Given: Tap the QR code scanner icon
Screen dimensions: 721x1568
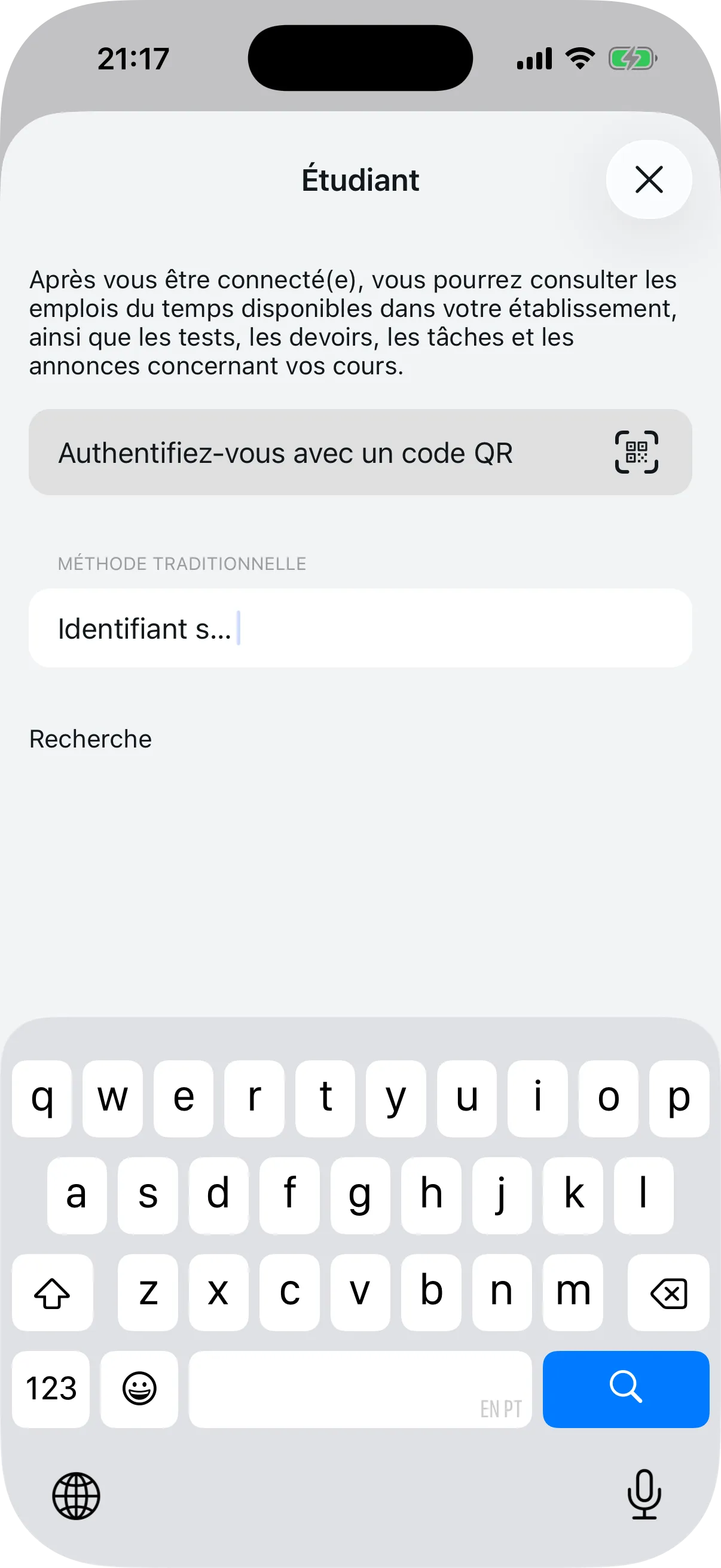Looking at the screenshot, I should pos(636,452).
